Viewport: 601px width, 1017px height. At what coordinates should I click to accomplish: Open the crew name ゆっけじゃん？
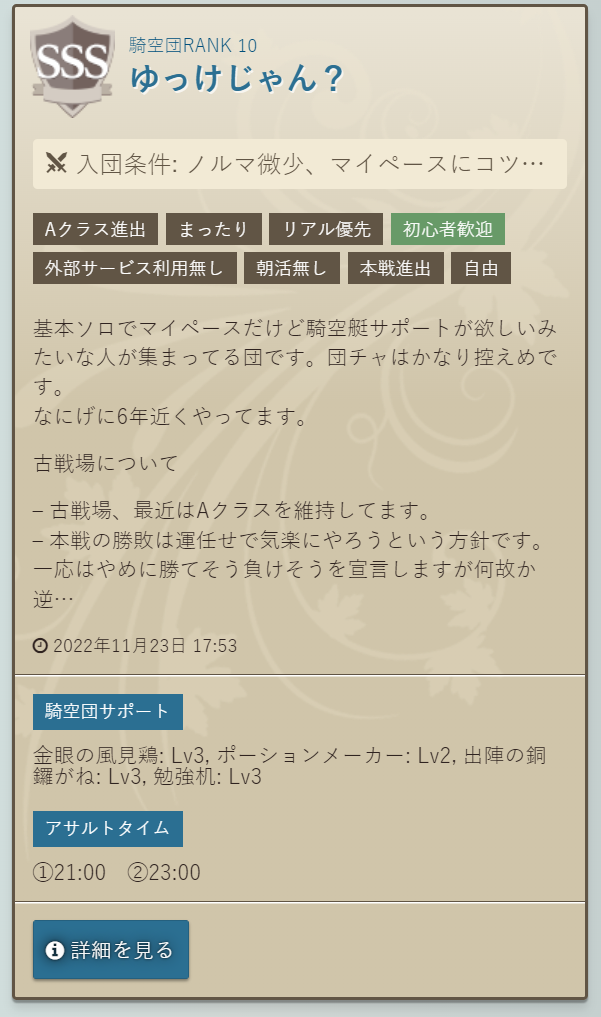[237, 79]
